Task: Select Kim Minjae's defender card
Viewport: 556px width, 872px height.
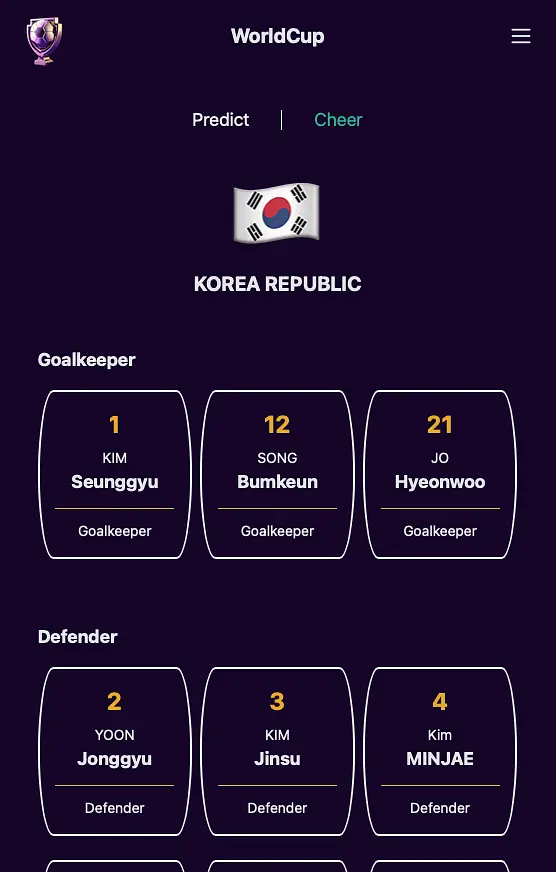Action: pyautogui.click(x=440, y=751)
